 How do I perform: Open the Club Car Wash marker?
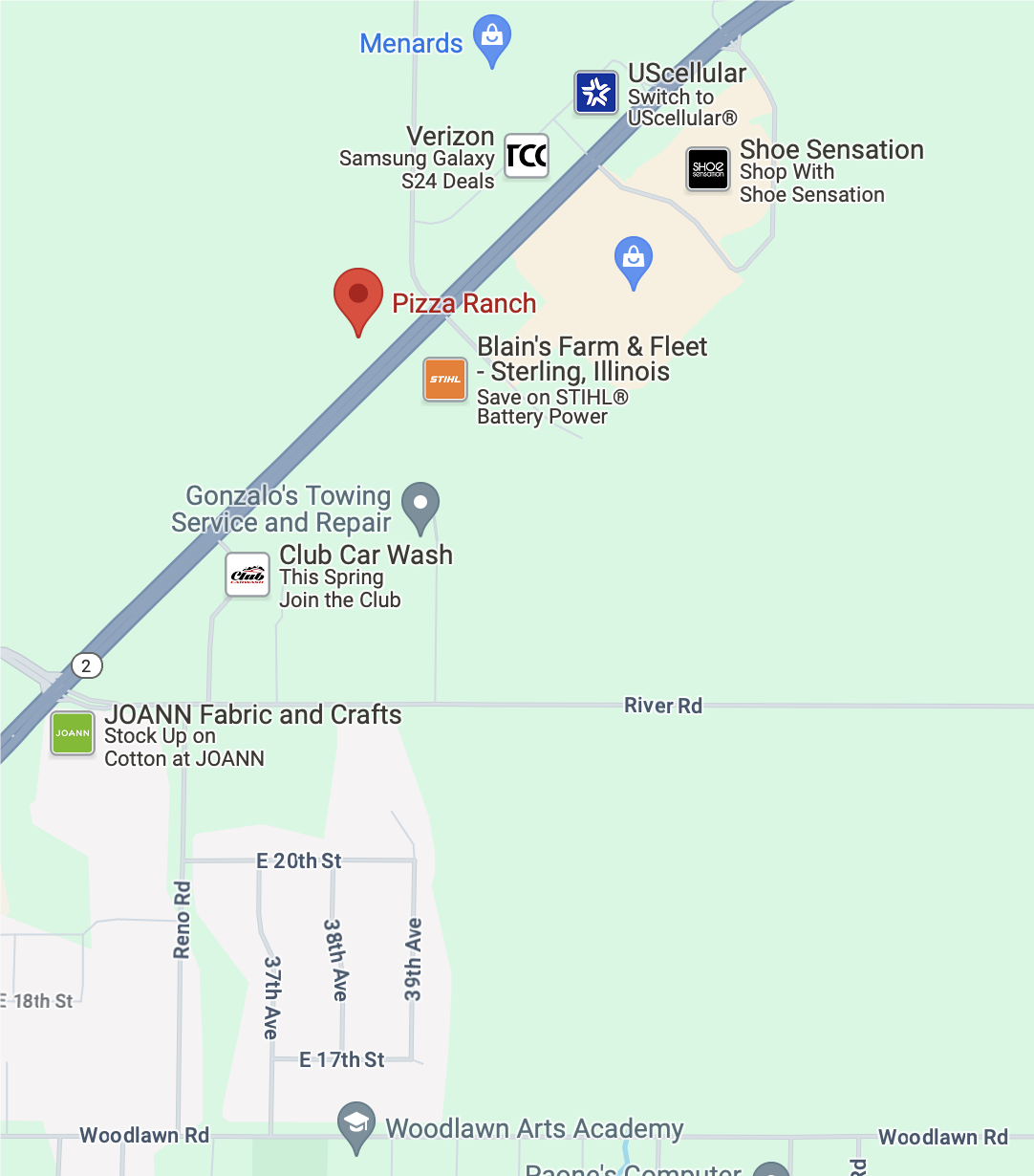coord(248,575)
